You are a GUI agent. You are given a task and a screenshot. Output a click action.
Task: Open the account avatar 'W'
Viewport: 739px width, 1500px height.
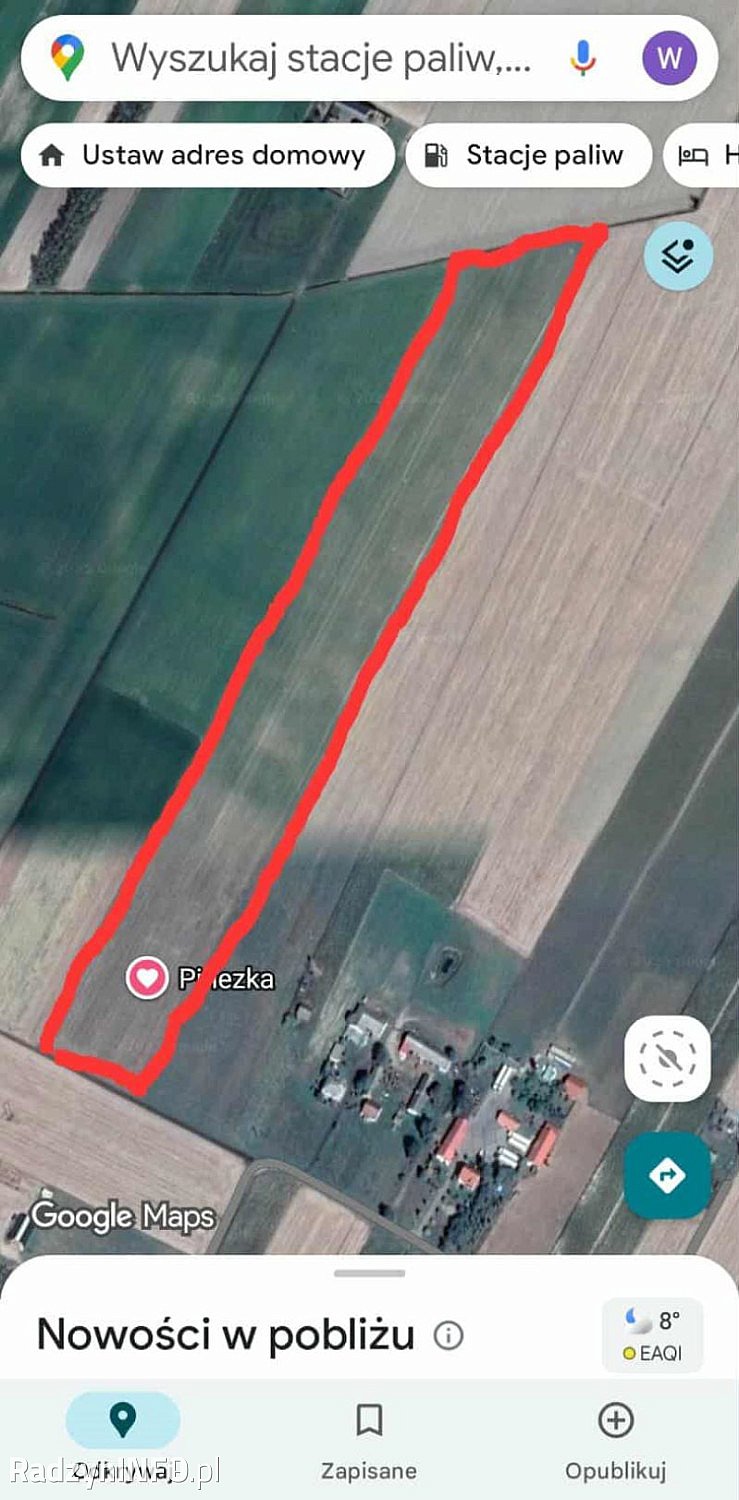pos(669,58)
